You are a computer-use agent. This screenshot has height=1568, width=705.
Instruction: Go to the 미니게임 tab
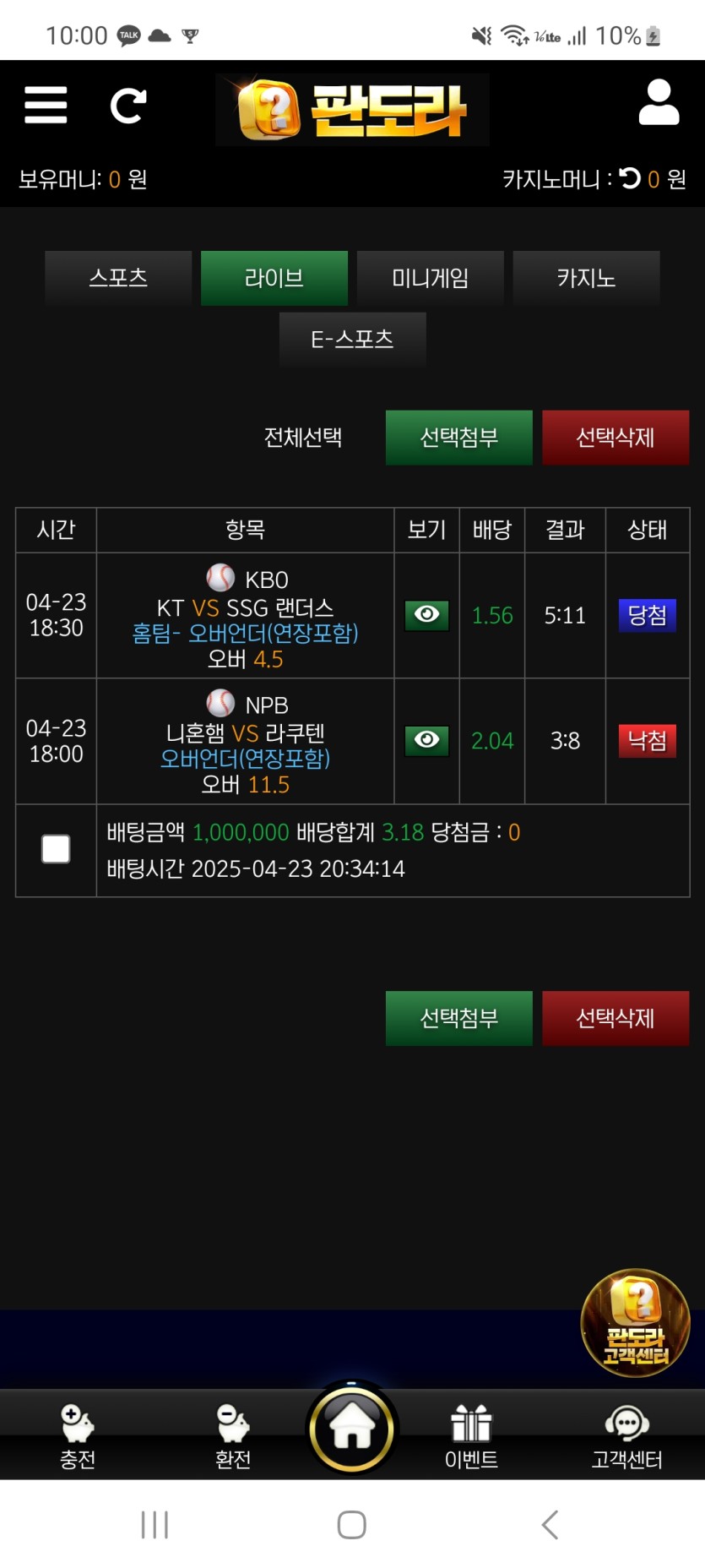pos(430,278)
